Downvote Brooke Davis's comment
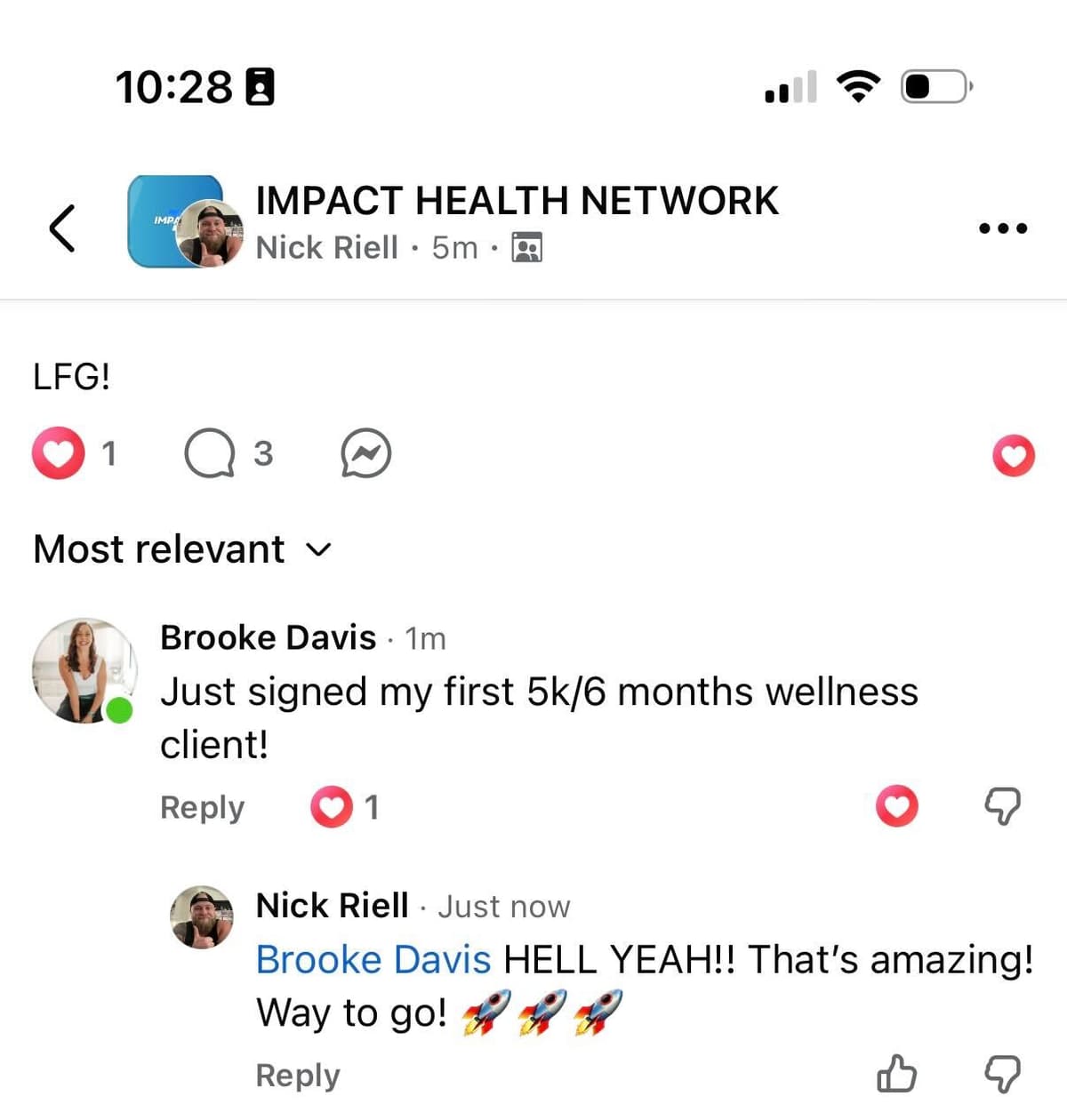Viewport: 1067px width, 1120px height. point(1002,806)
